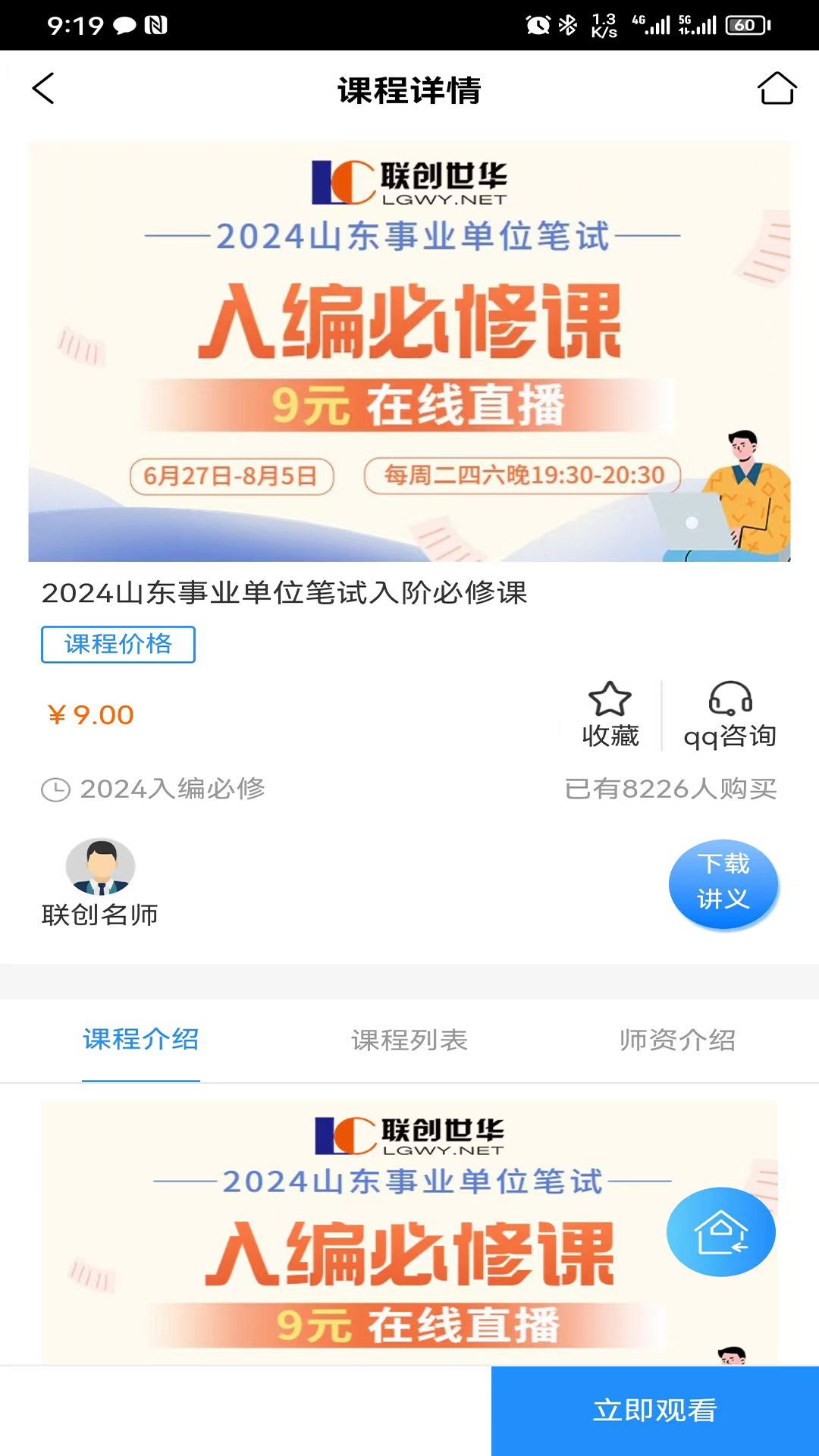Switch to the 课程列表 tab
The image size is (819, 1456).
[x=409, y=1040]
